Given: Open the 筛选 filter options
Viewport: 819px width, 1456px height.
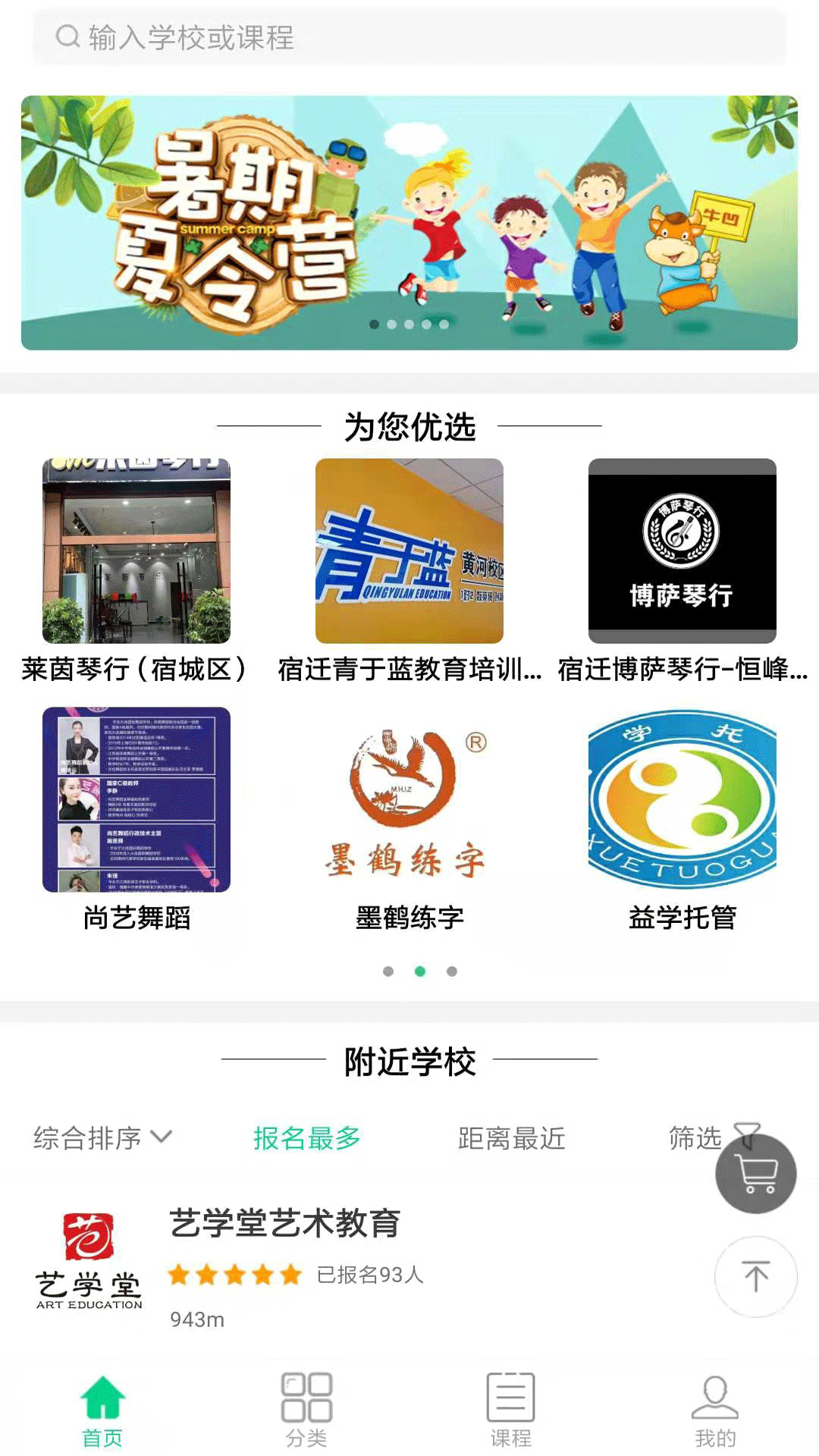Looking at the screenshot, I should coord(696,1136).
